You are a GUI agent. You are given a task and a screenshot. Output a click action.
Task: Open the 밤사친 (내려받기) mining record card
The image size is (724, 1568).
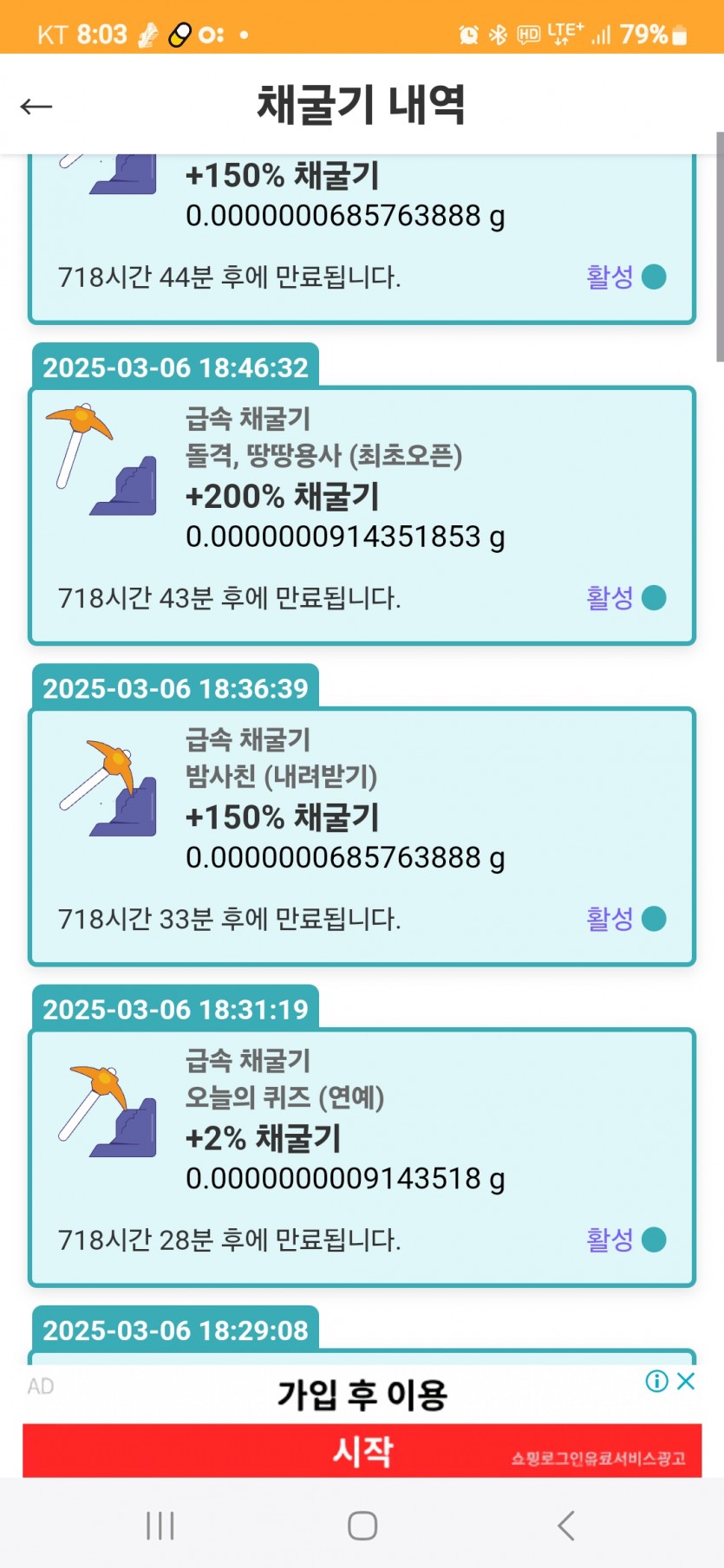click(362, 836)
